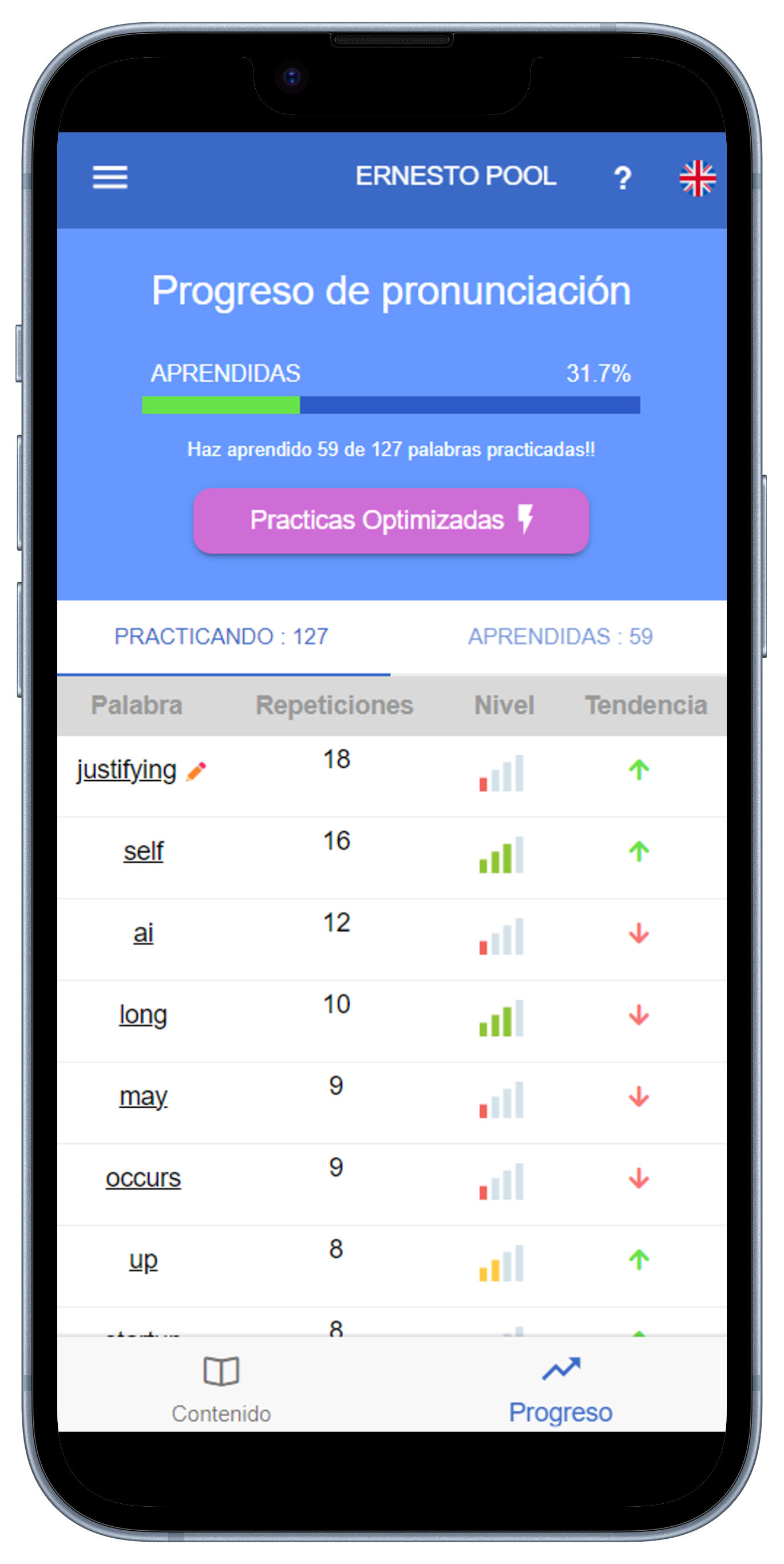Open the word "ai"

click(x=143, y=933)
